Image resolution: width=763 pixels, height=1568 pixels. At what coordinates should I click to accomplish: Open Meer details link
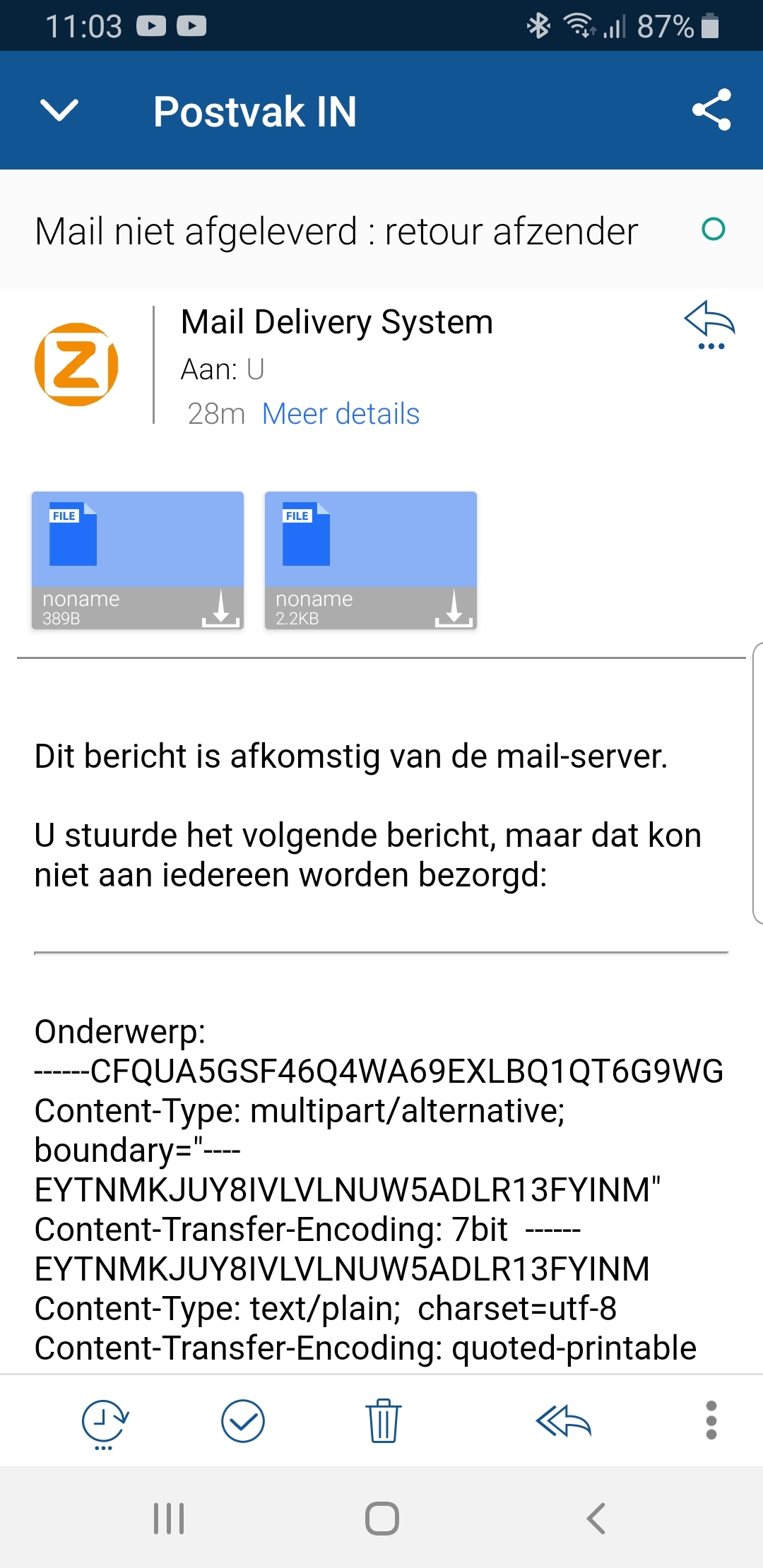[x=341, y=414]
